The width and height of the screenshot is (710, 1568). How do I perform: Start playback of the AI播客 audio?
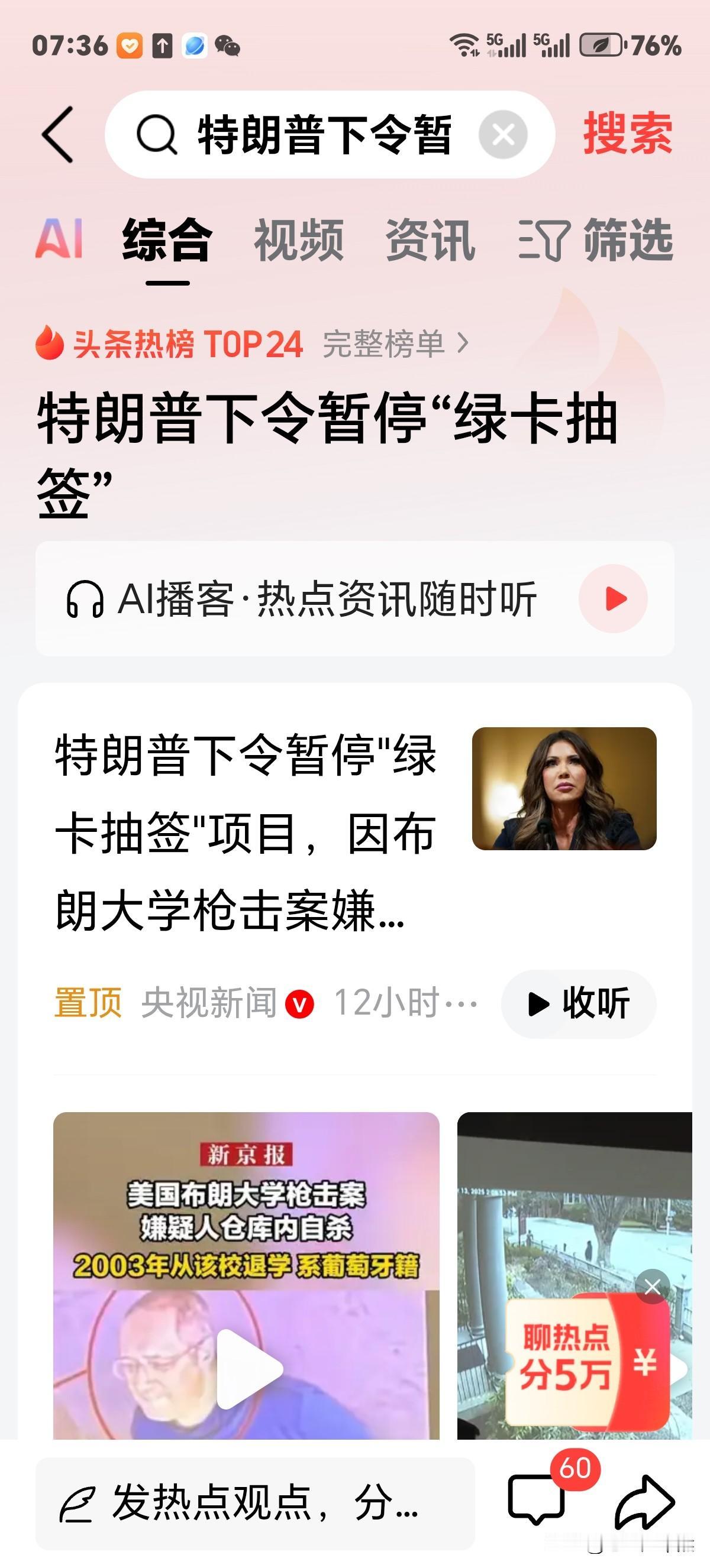click(613, 599)
